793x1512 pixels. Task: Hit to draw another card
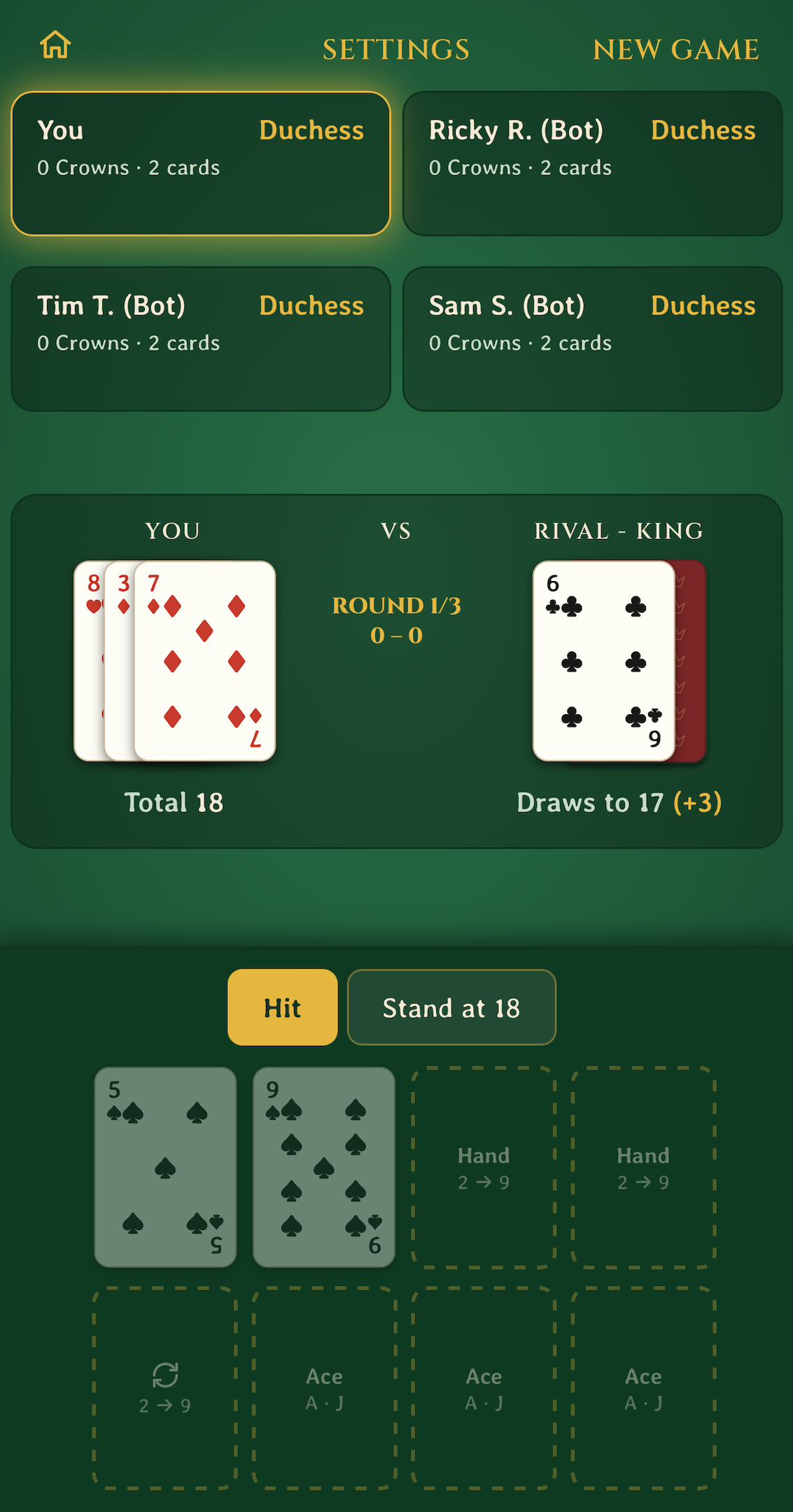[283, 1007]
